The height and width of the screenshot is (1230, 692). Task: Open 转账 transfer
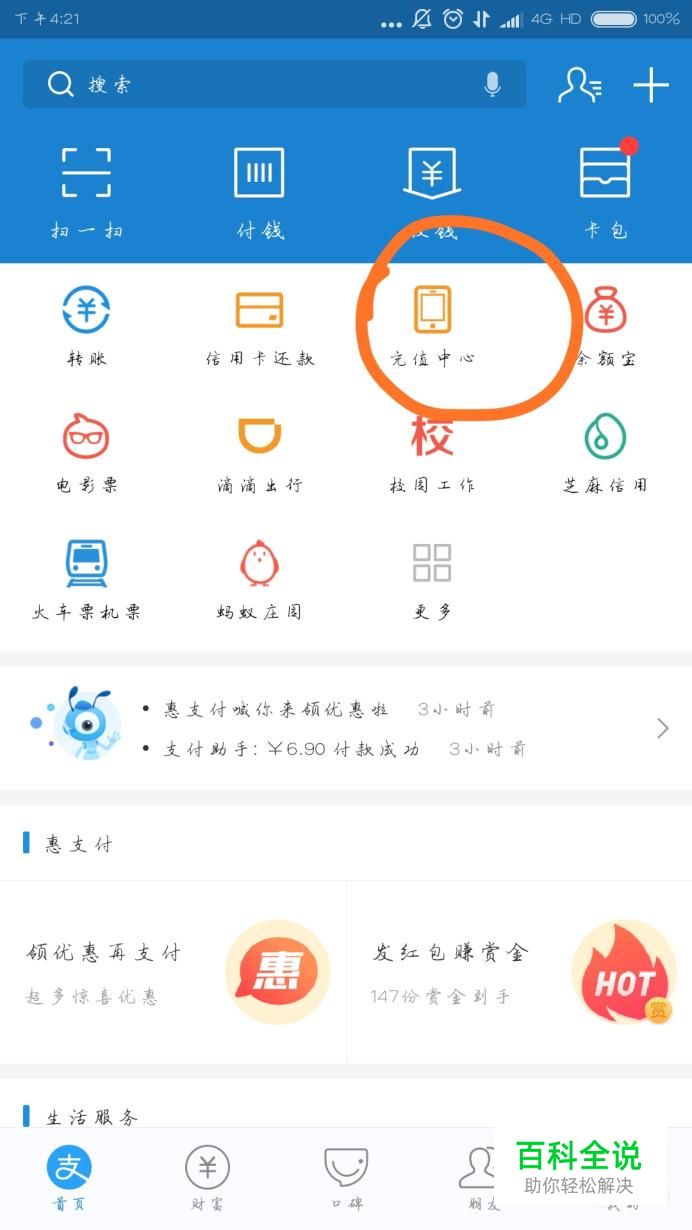(x=86, y=324)
